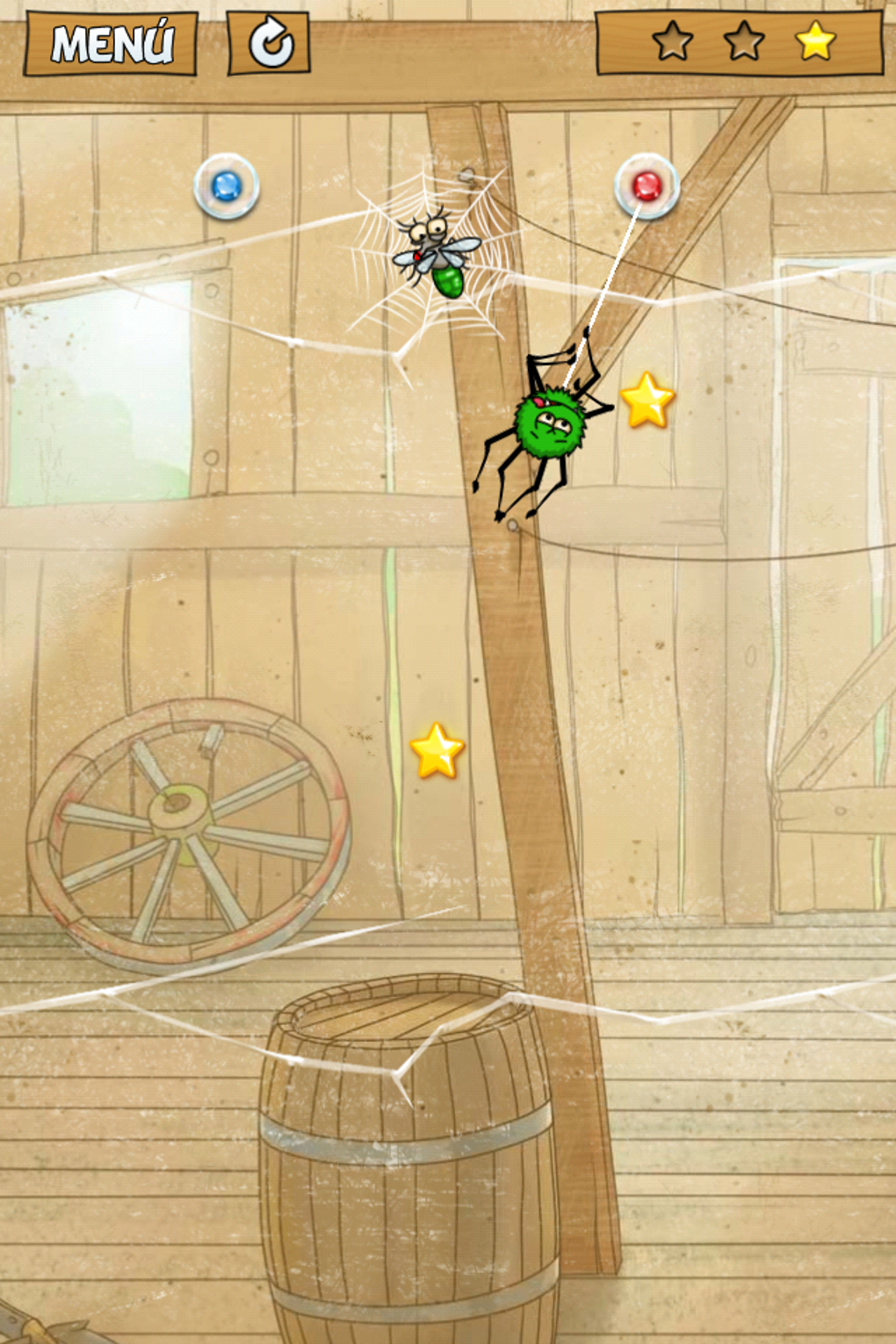Tap the spider hanging from the web

pos(549,426)
